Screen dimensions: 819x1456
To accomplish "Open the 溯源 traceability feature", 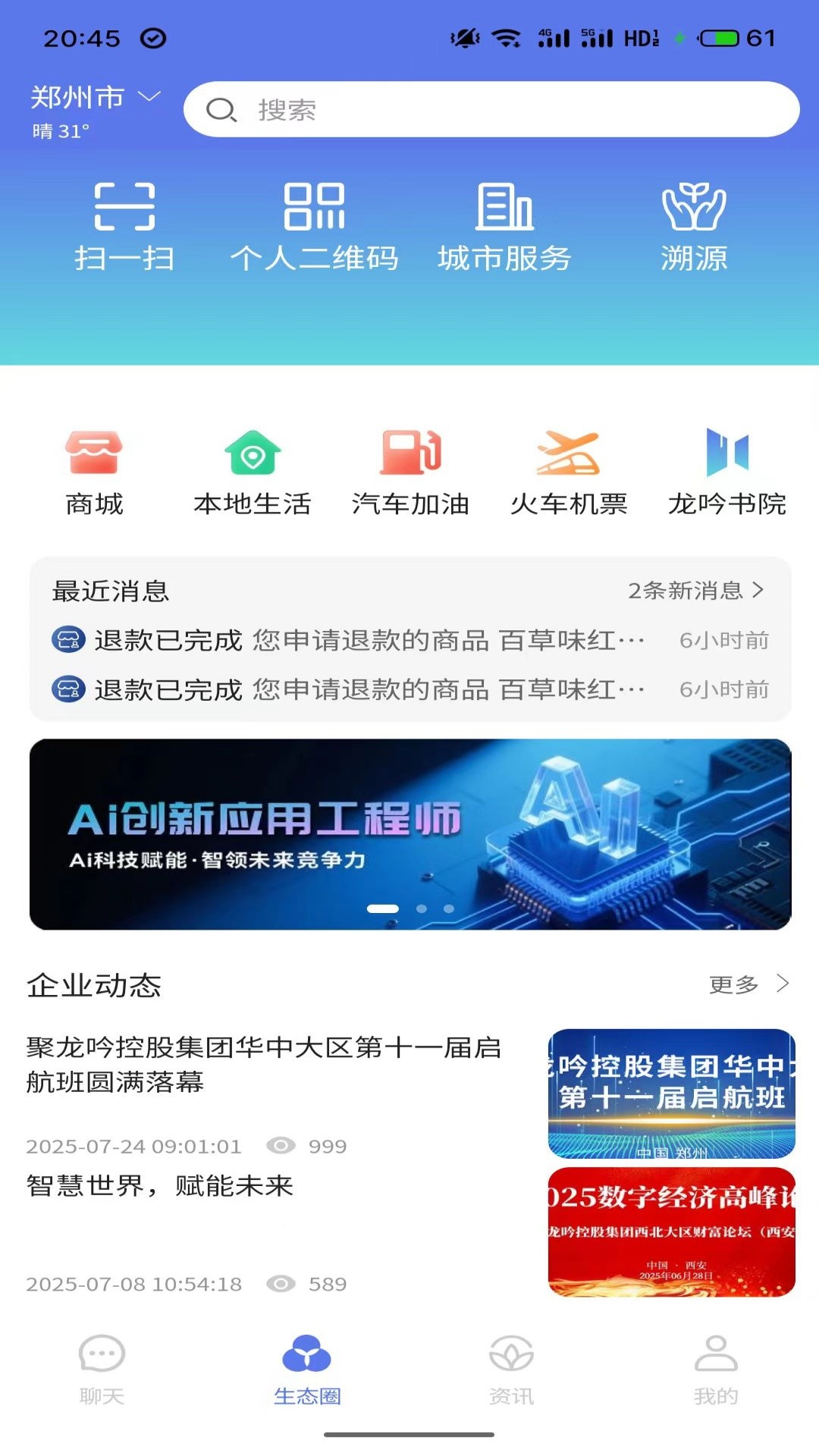I will tap(694, 224).
